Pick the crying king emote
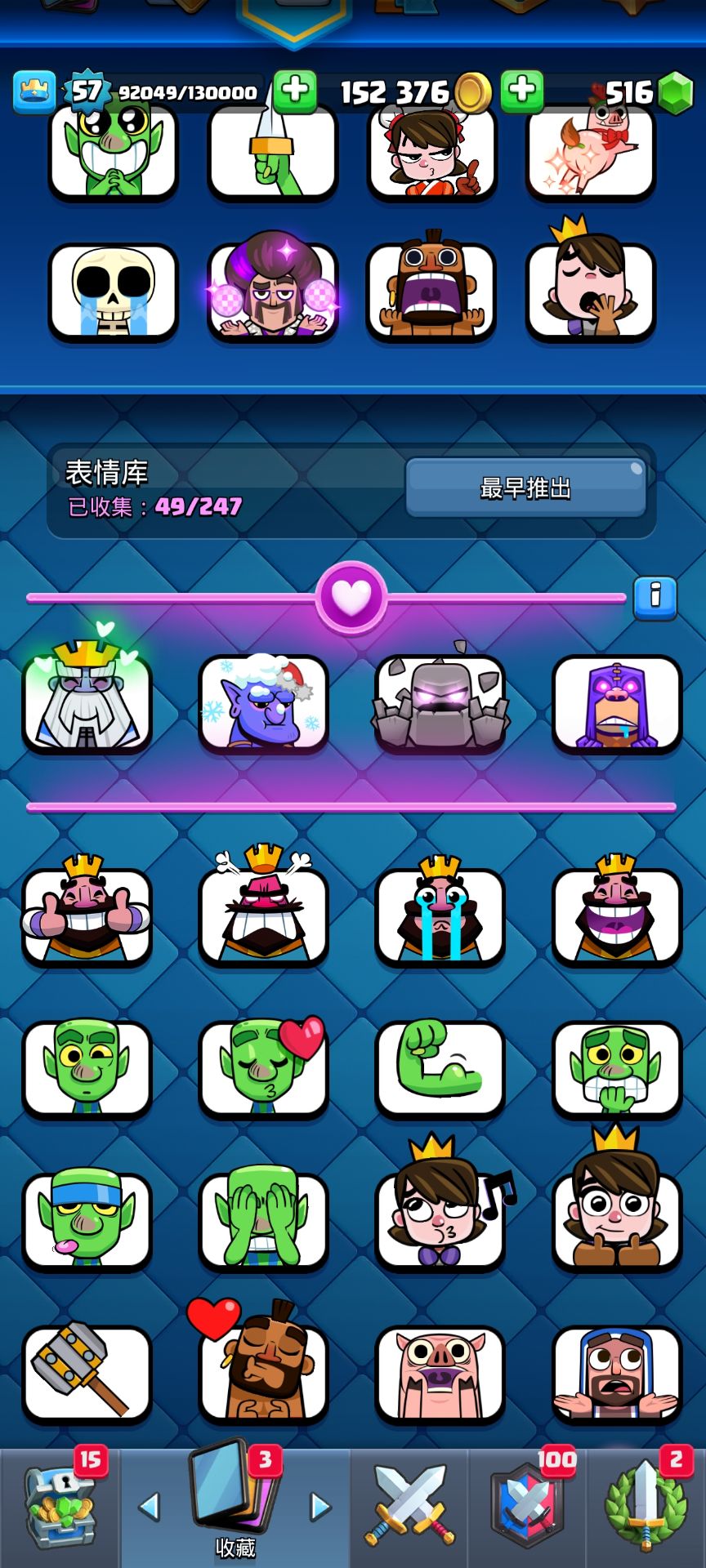This screenshot has width=706, height=1568. [x=440, y=914]
